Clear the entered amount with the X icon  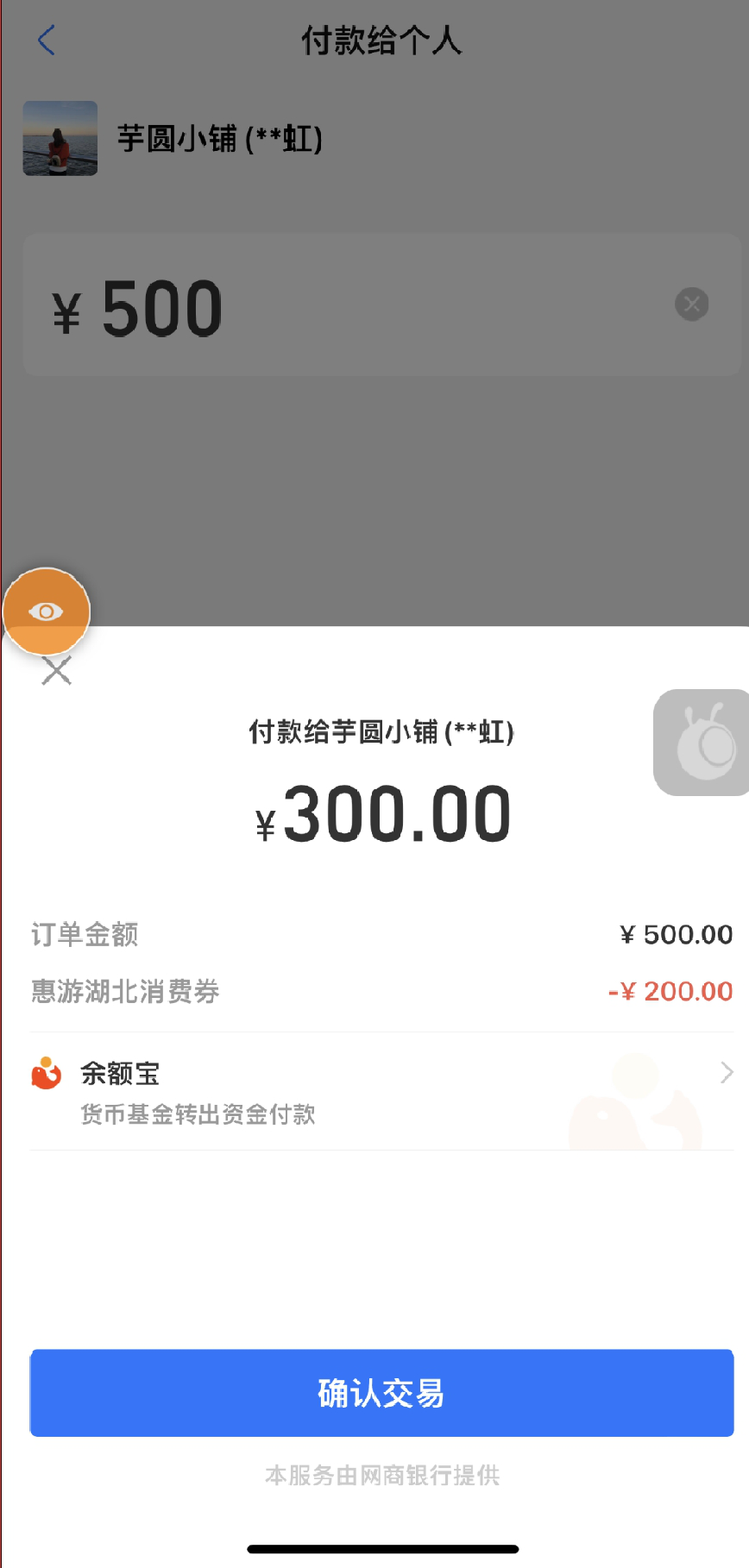691,304
